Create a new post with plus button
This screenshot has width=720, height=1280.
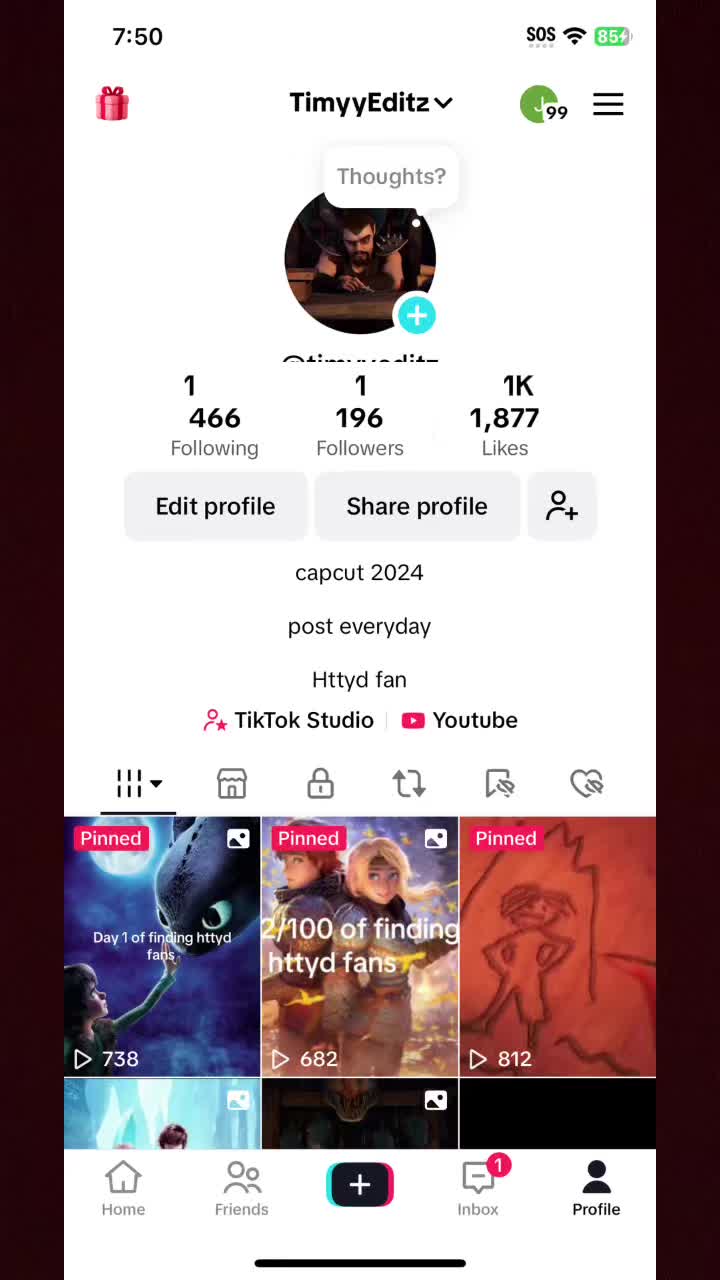click(360, 1185)
